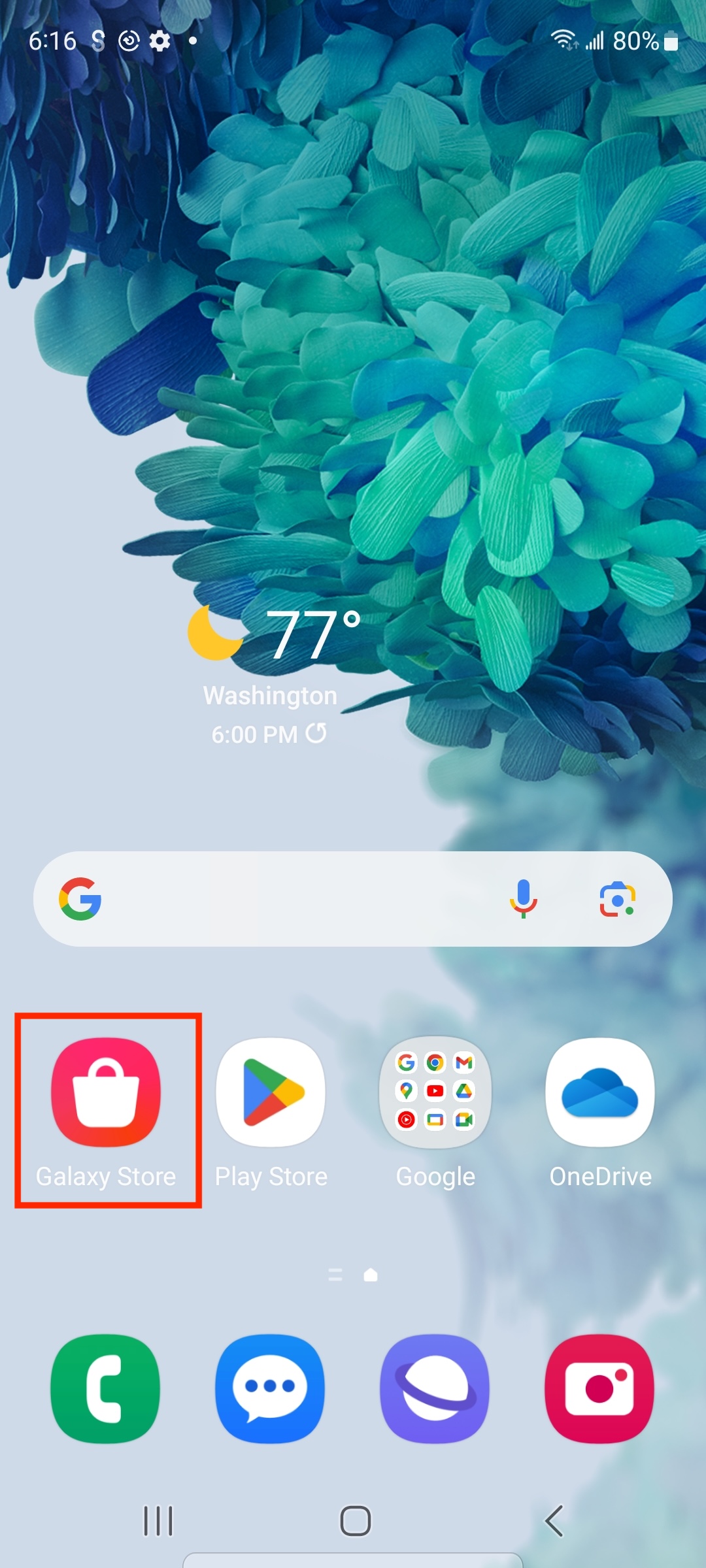Tap the Google search bar

[294, 899]
